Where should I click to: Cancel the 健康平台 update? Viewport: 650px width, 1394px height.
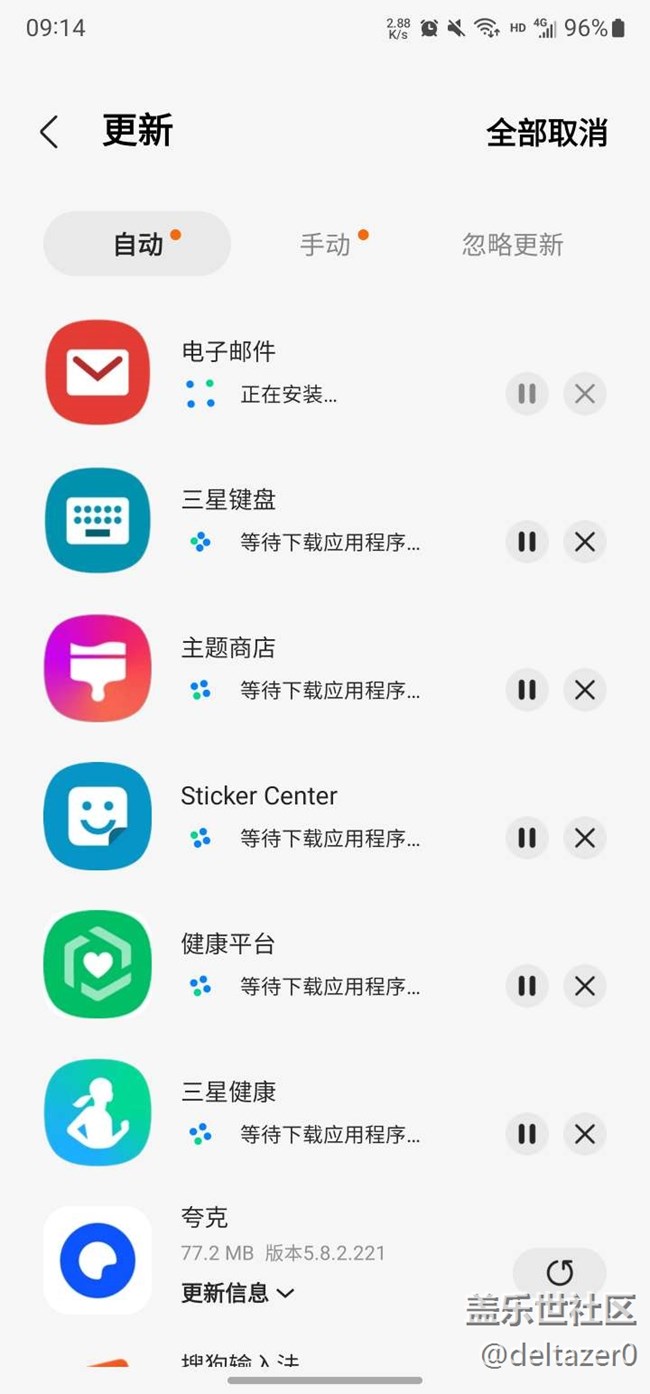point(585,986)
